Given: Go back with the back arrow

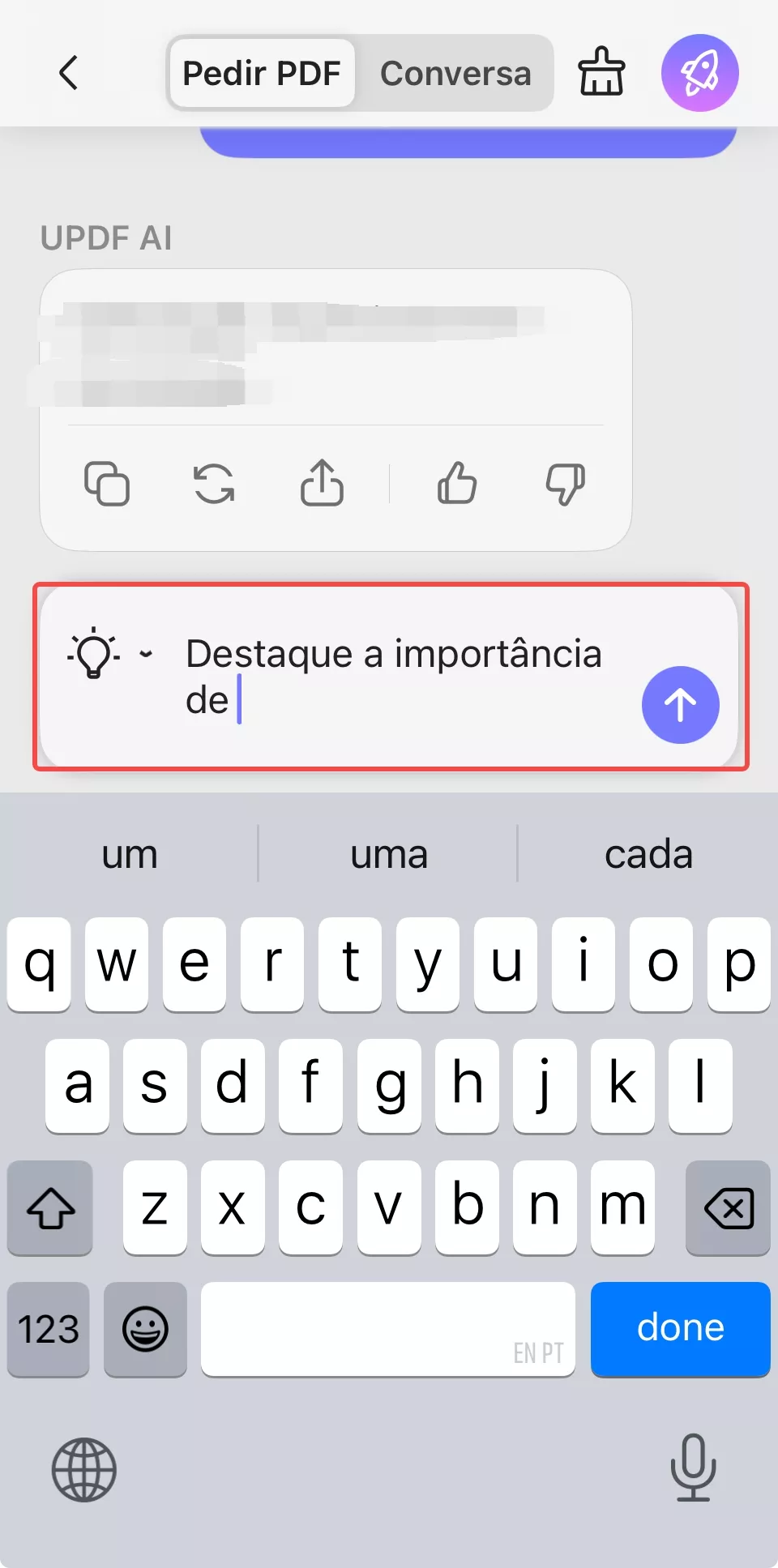Looking at the screenshot, I should pos(69,72).
